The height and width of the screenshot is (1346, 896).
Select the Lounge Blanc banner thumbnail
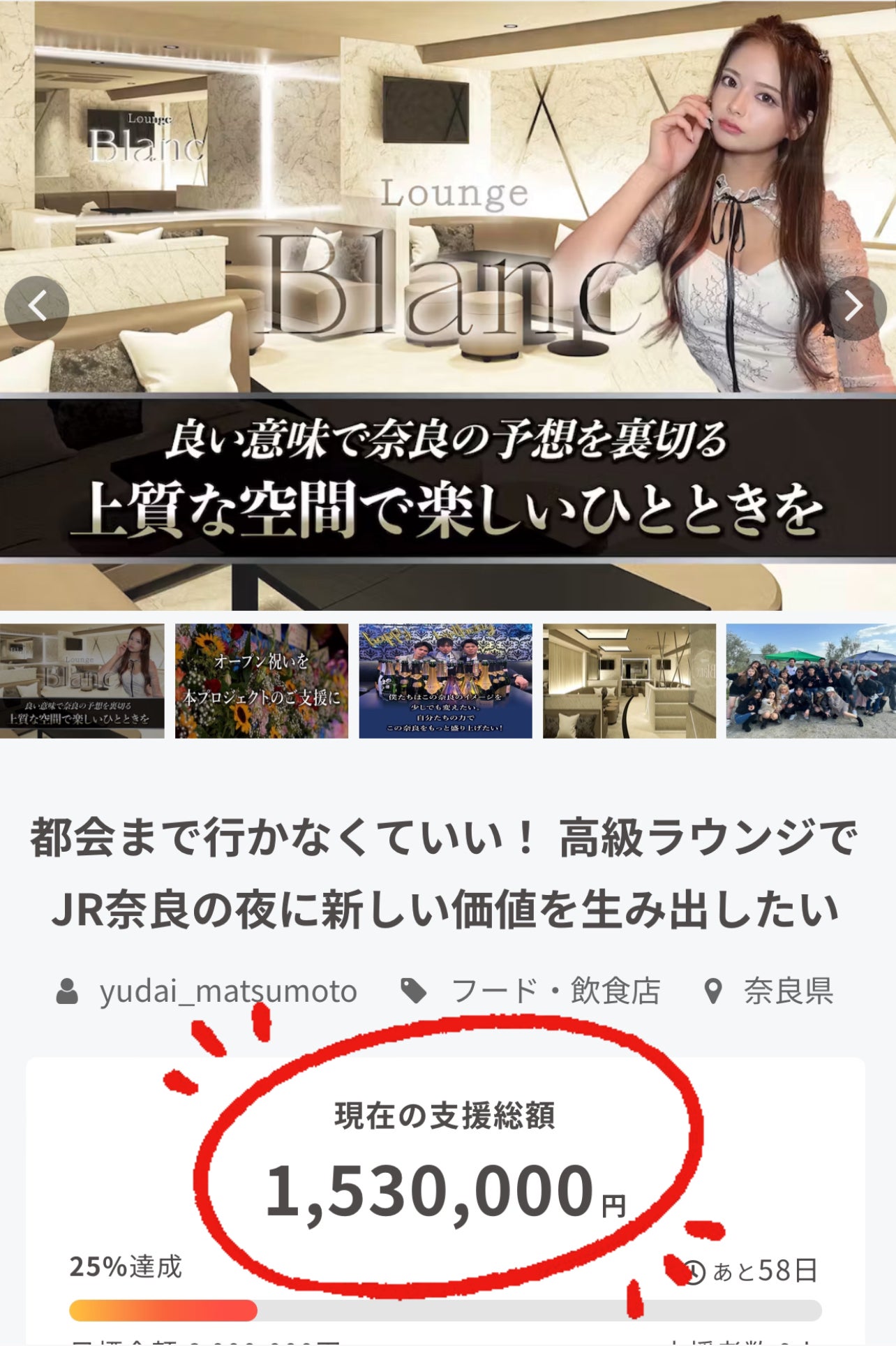coord(82,681)
